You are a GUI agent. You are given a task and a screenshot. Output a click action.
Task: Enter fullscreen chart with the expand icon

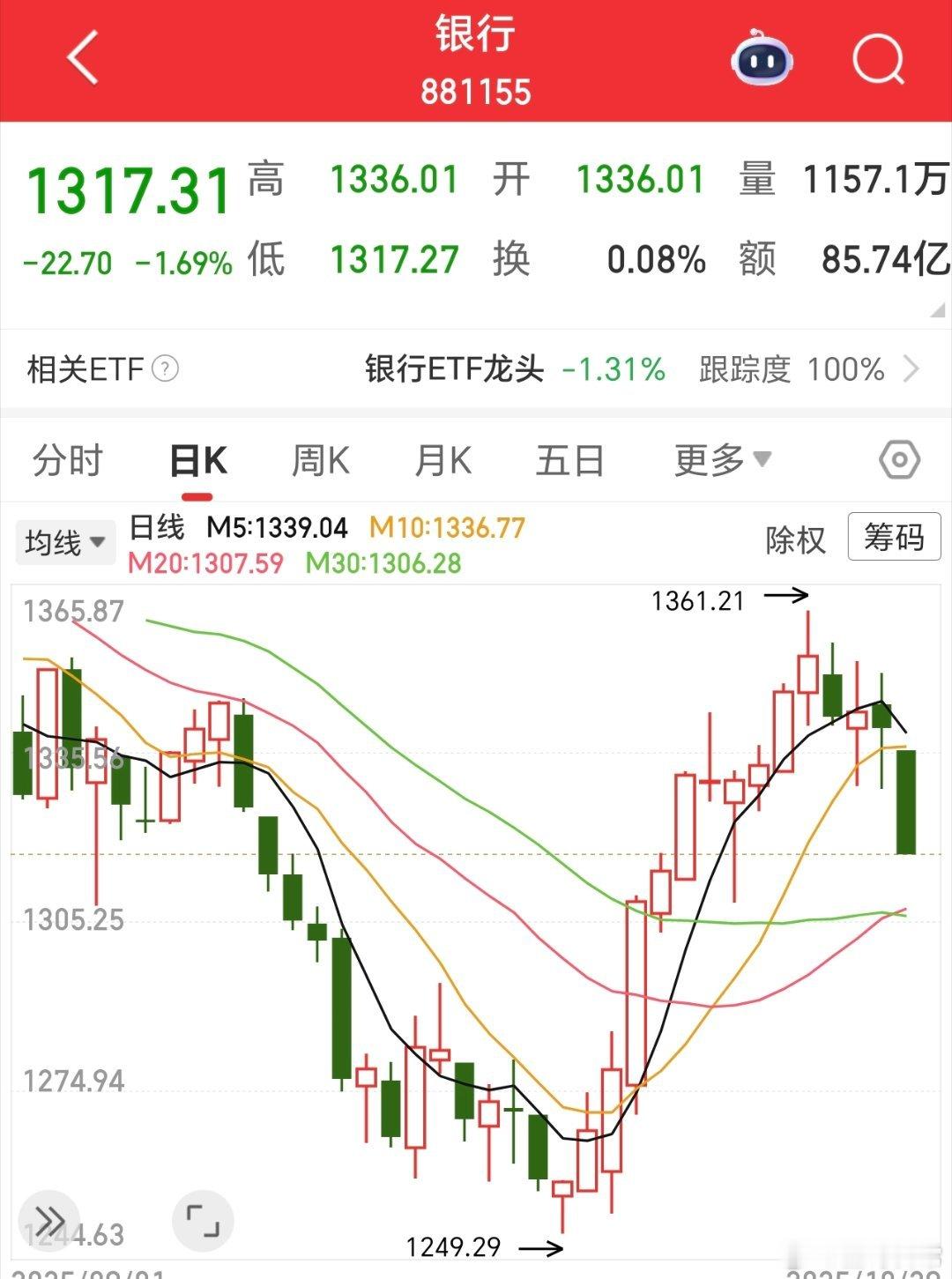coord(203,1222)
